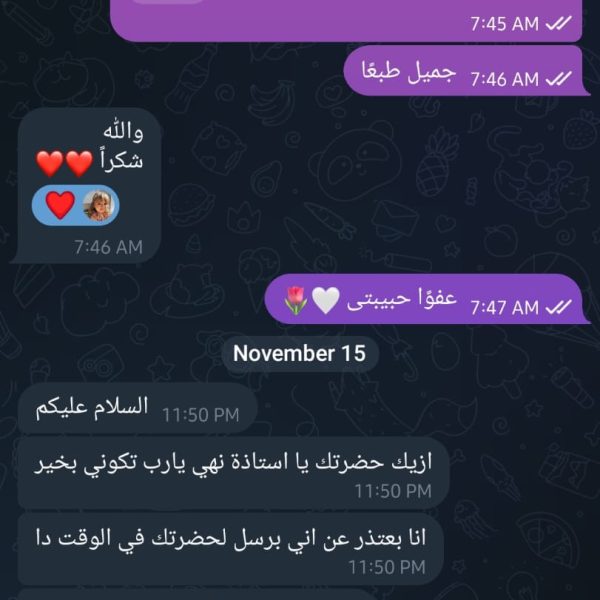Tap message starting with 'انا بعتذر'

point(230,550)
